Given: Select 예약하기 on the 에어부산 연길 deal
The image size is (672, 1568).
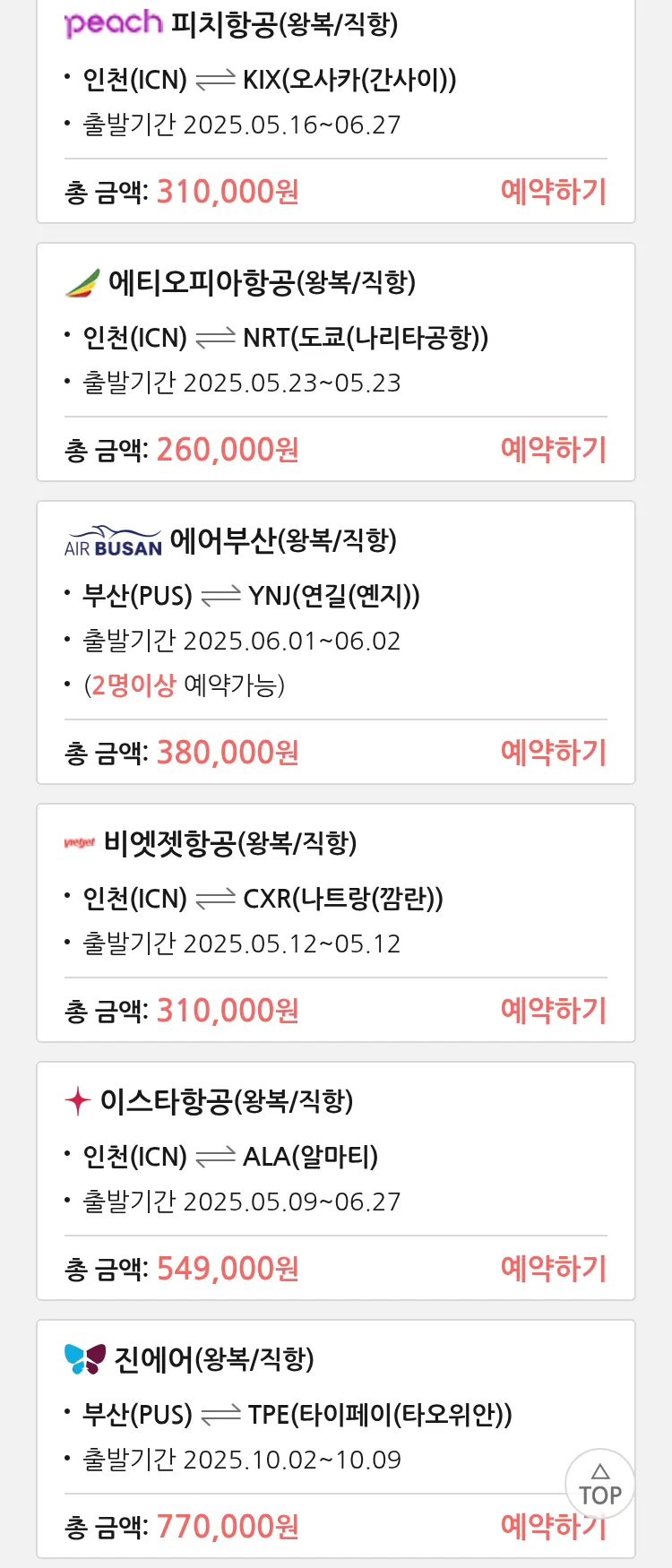Looking at the screenshot, I should tap(553, 753).
